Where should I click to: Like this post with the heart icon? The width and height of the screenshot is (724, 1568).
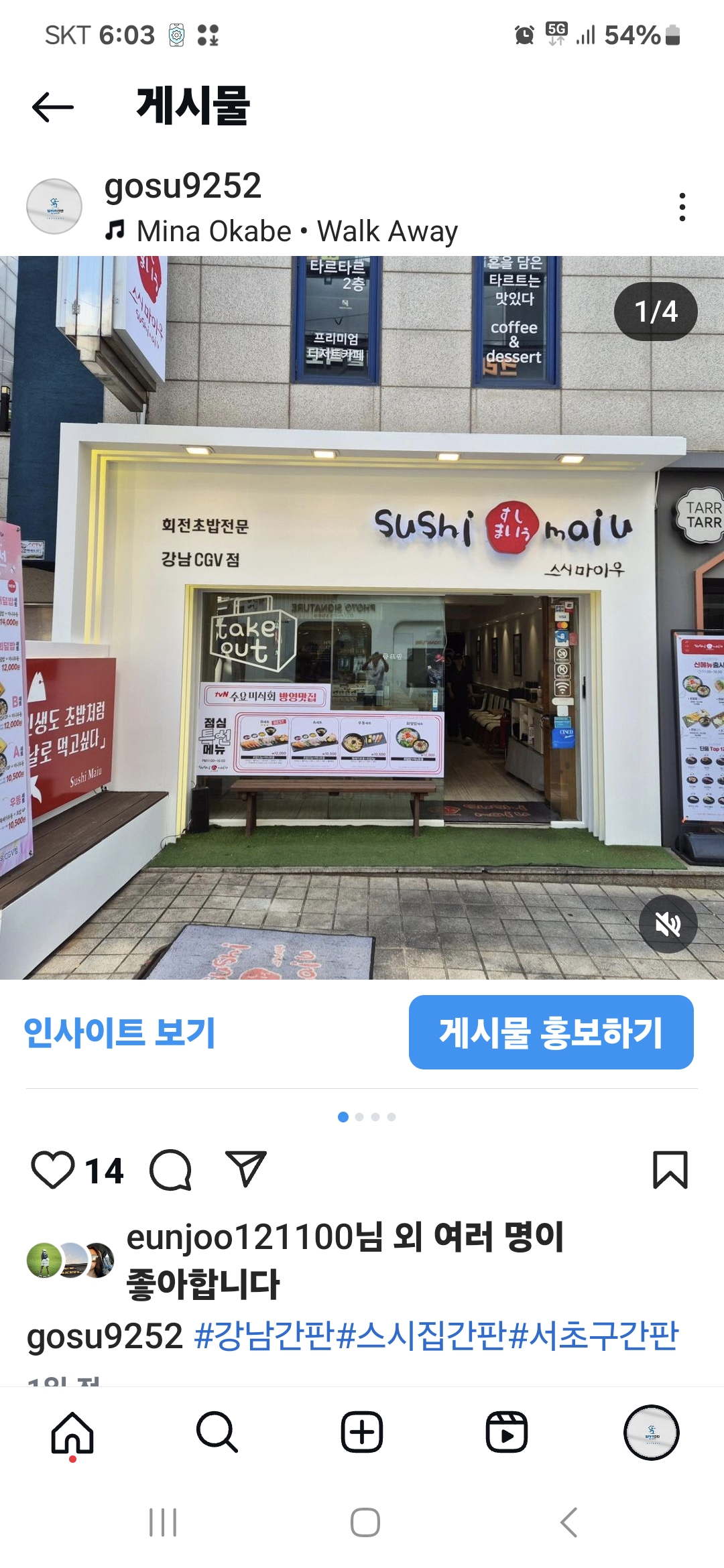pyautogui.click(x=53, y=1170)
